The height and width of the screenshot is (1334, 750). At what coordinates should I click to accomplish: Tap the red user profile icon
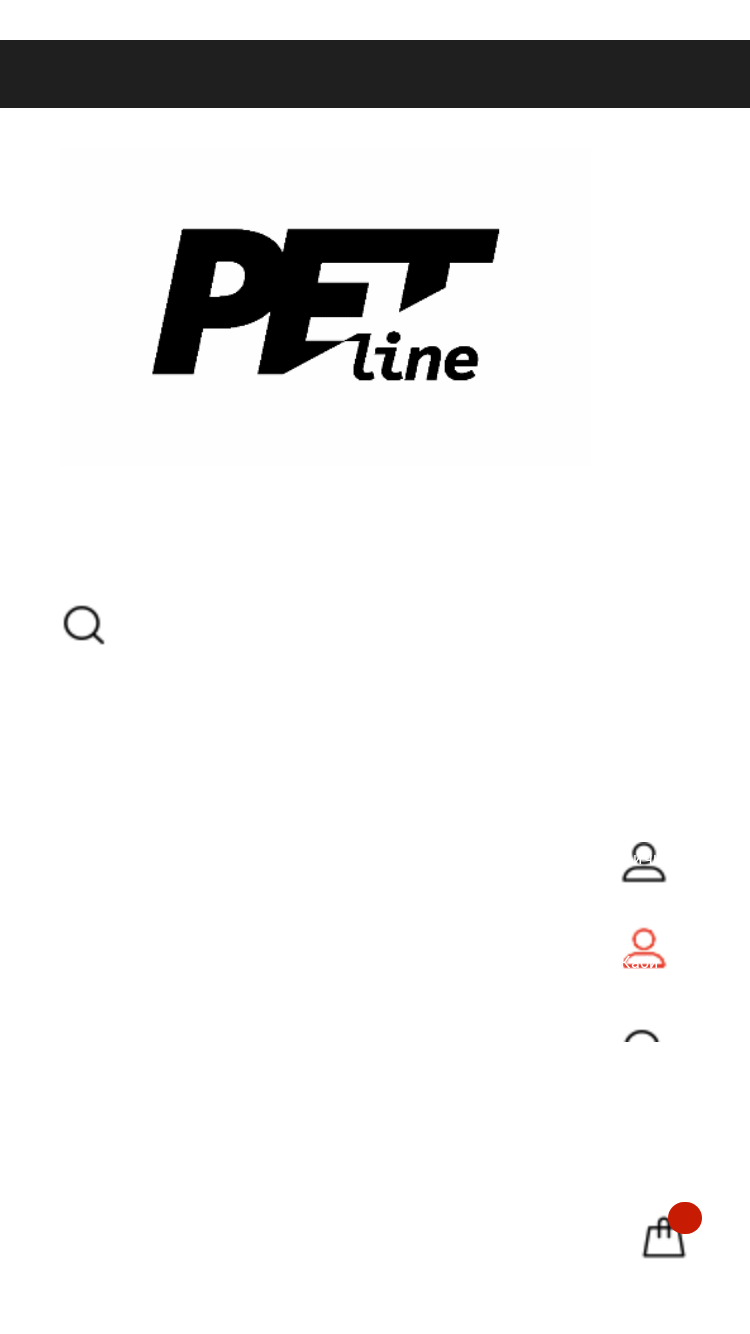coord(644,949)
